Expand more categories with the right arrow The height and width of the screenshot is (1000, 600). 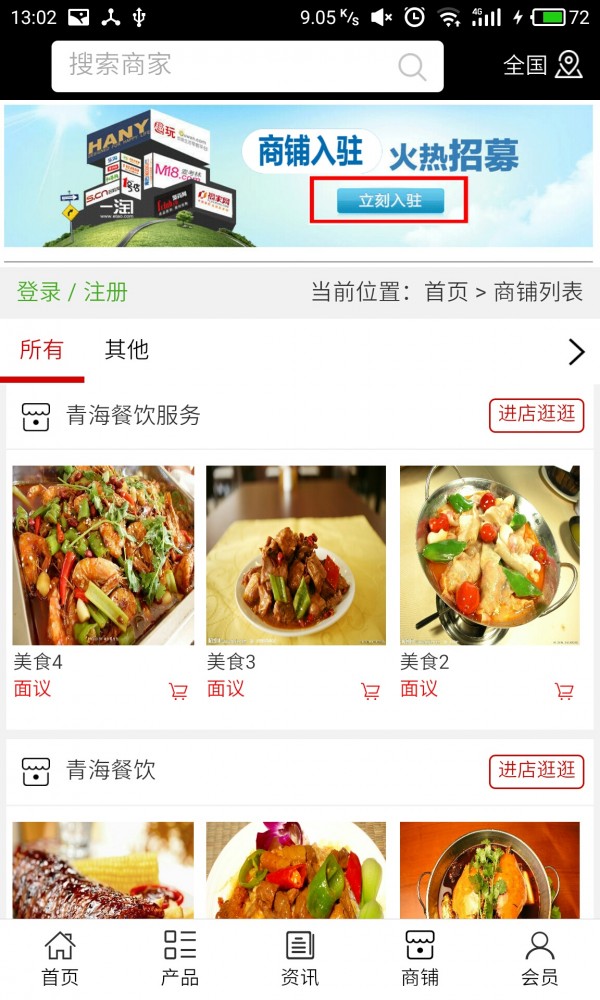[x=576, y=351]
